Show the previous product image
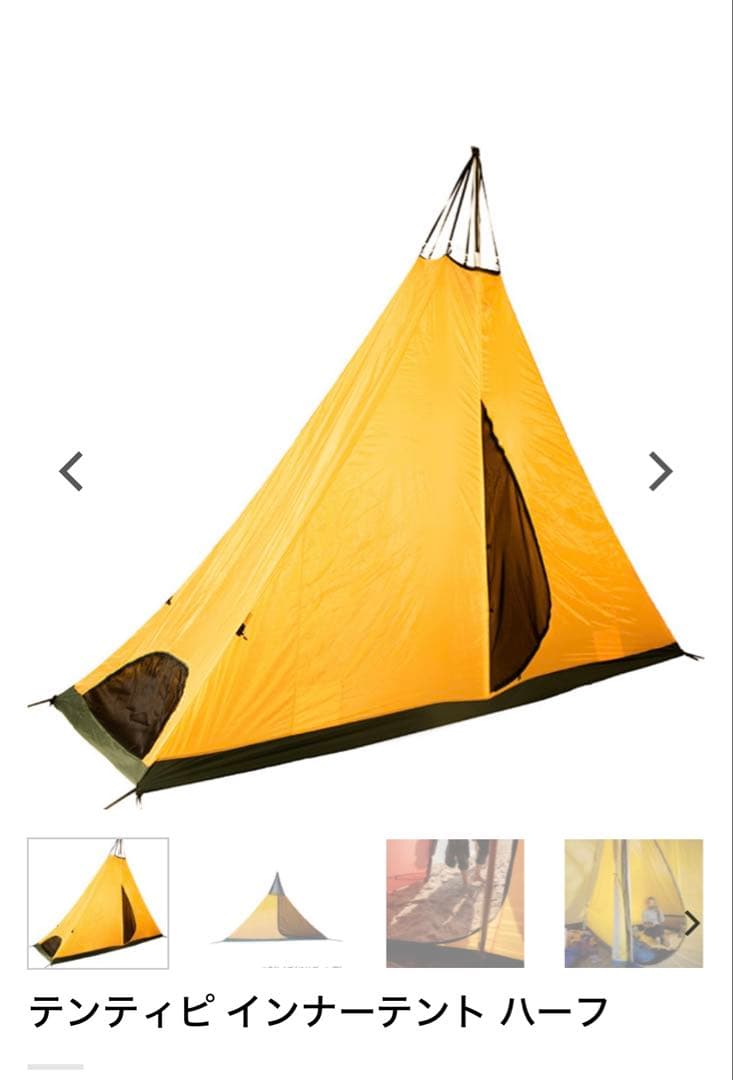This screenshot has width=733, height=1080. coord(71,471)
